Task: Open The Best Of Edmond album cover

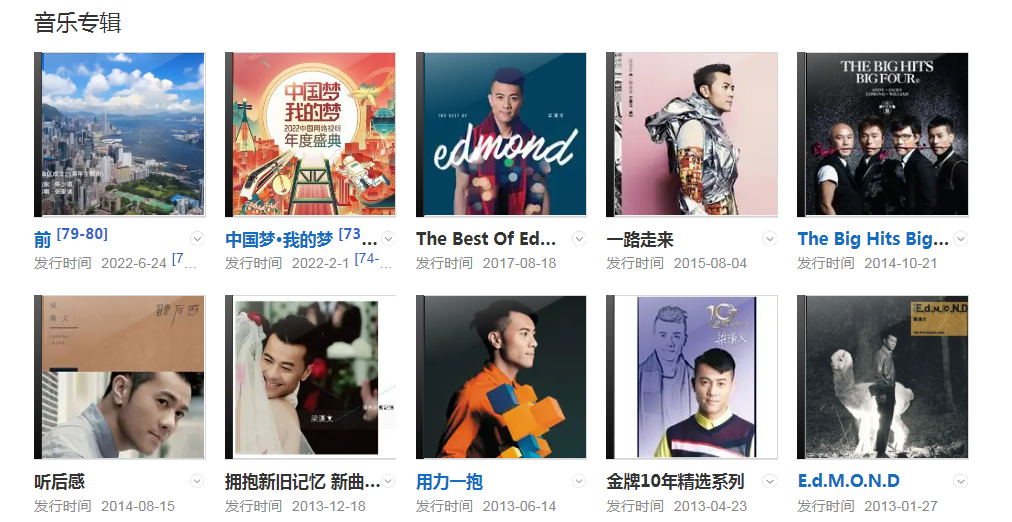Action: click(x=502, y=134)
